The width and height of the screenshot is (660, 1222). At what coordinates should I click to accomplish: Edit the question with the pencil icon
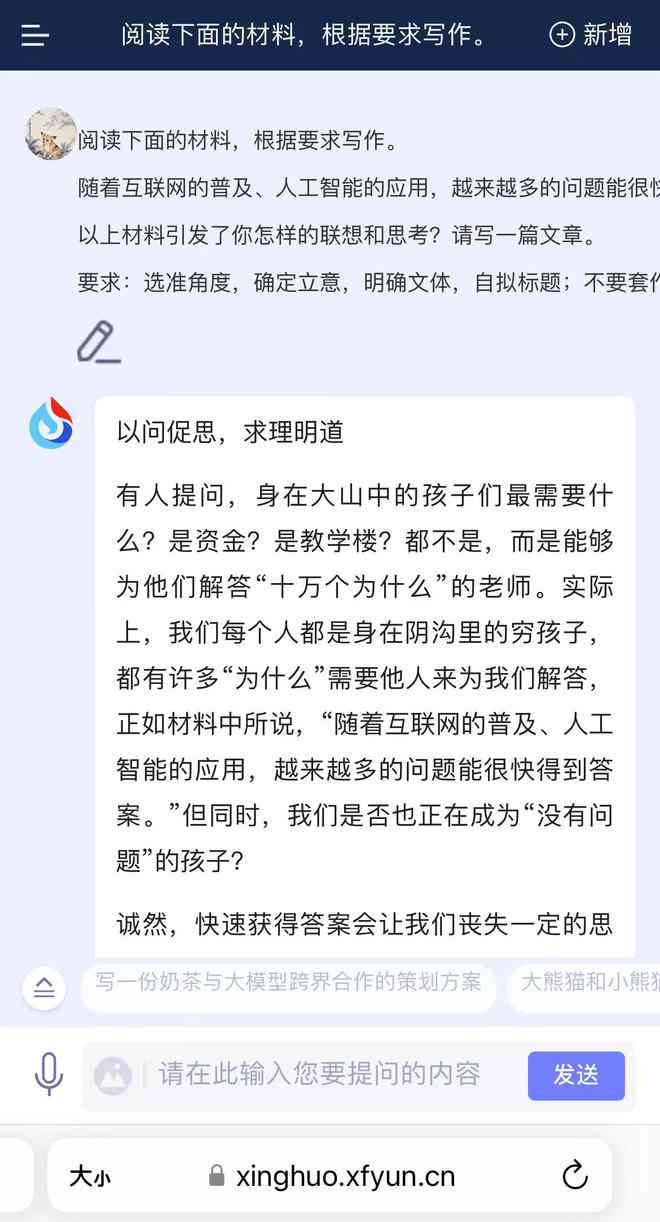98,342
